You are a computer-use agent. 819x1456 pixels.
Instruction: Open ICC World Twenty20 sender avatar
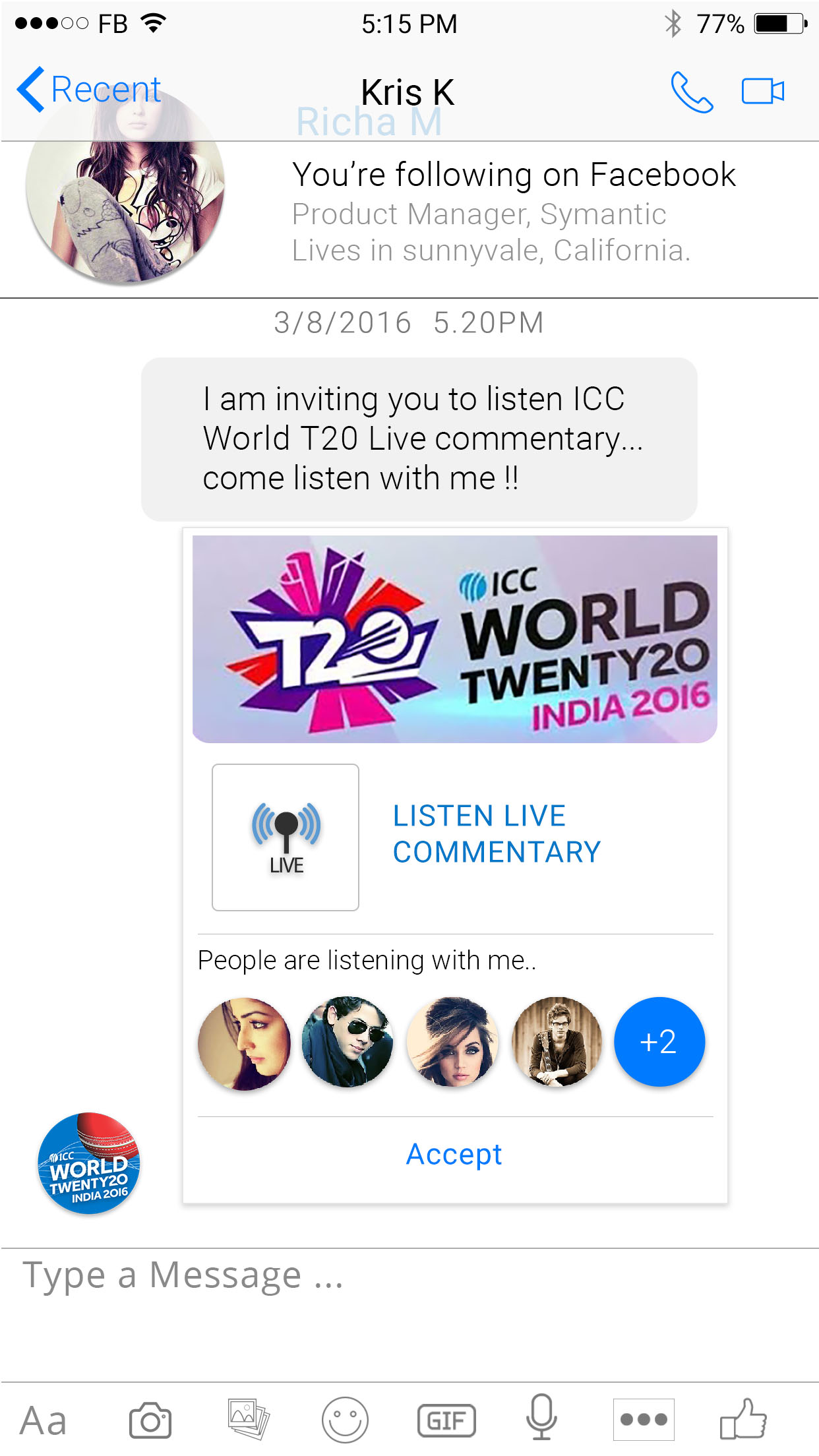(88, 1163)
